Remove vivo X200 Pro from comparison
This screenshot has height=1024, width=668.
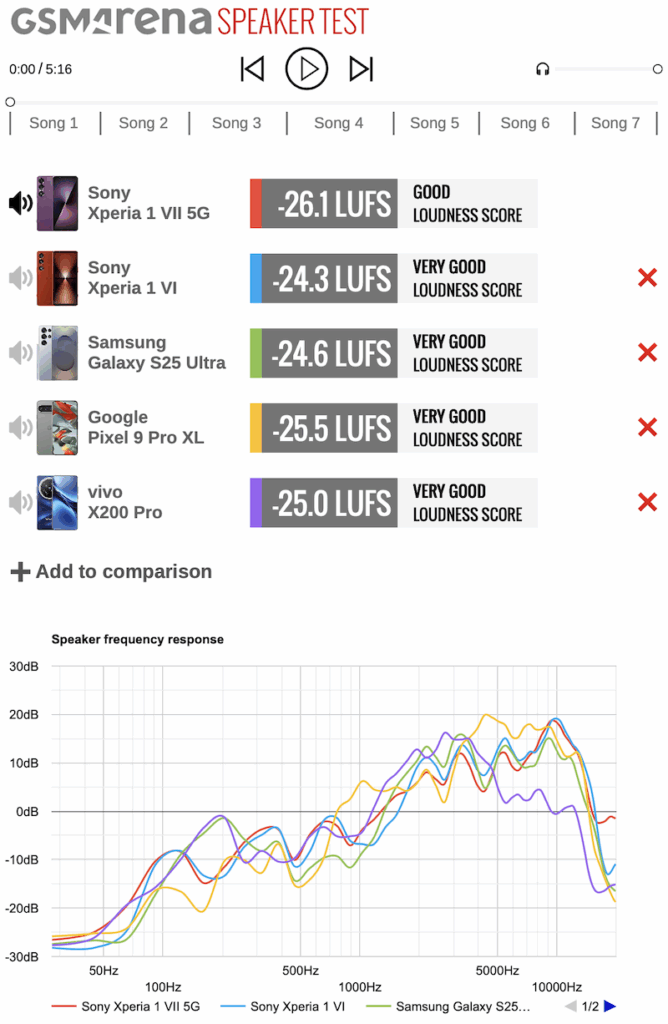coord(647,502)
